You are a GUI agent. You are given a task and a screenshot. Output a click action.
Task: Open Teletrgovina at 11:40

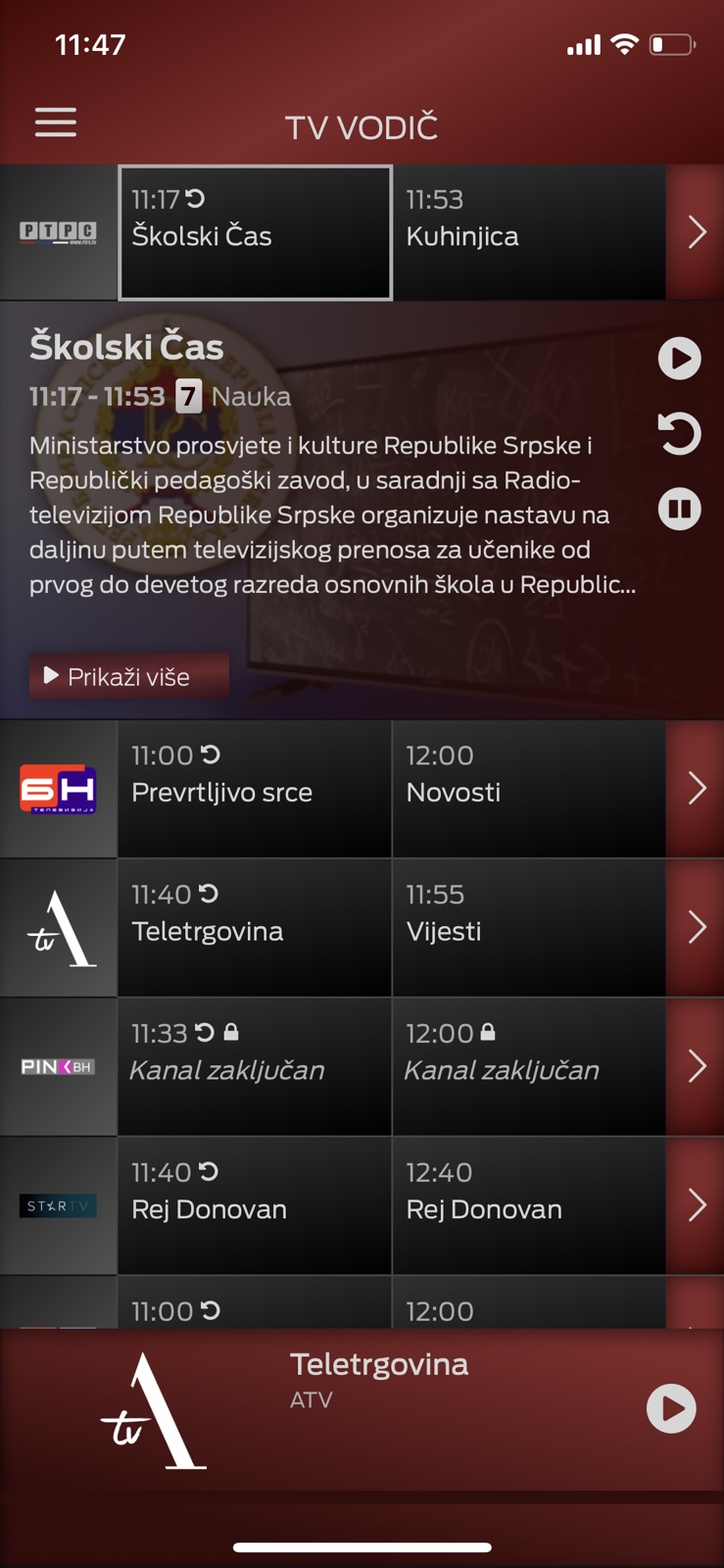point(255,928)
